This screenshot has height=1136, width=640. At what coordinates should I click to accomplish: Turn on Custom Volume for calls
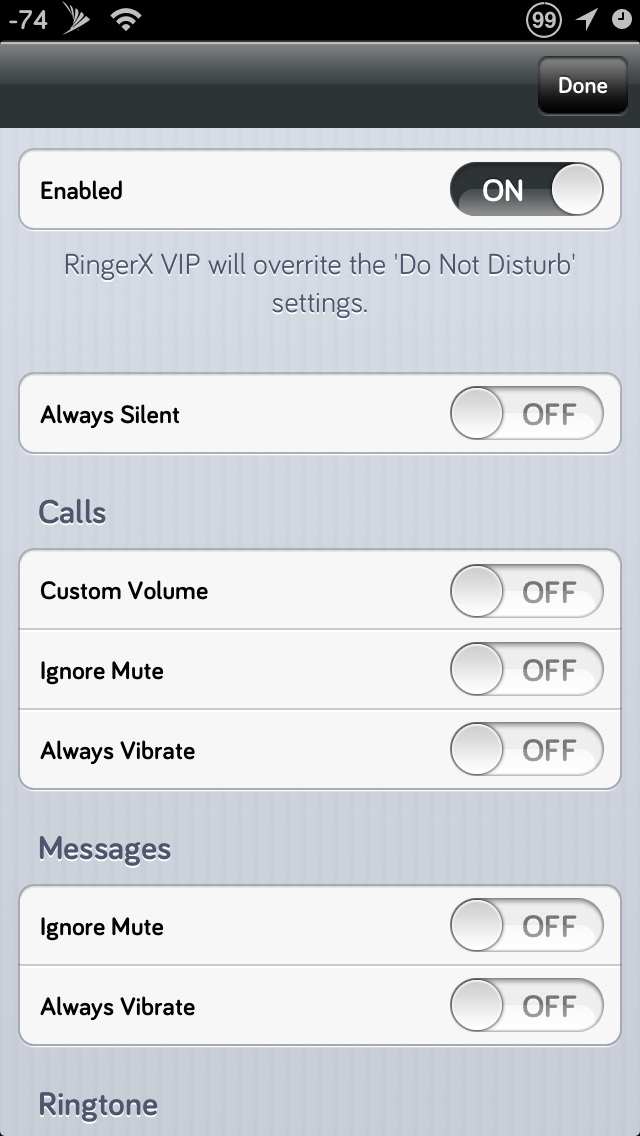click(x=526, y=591)
